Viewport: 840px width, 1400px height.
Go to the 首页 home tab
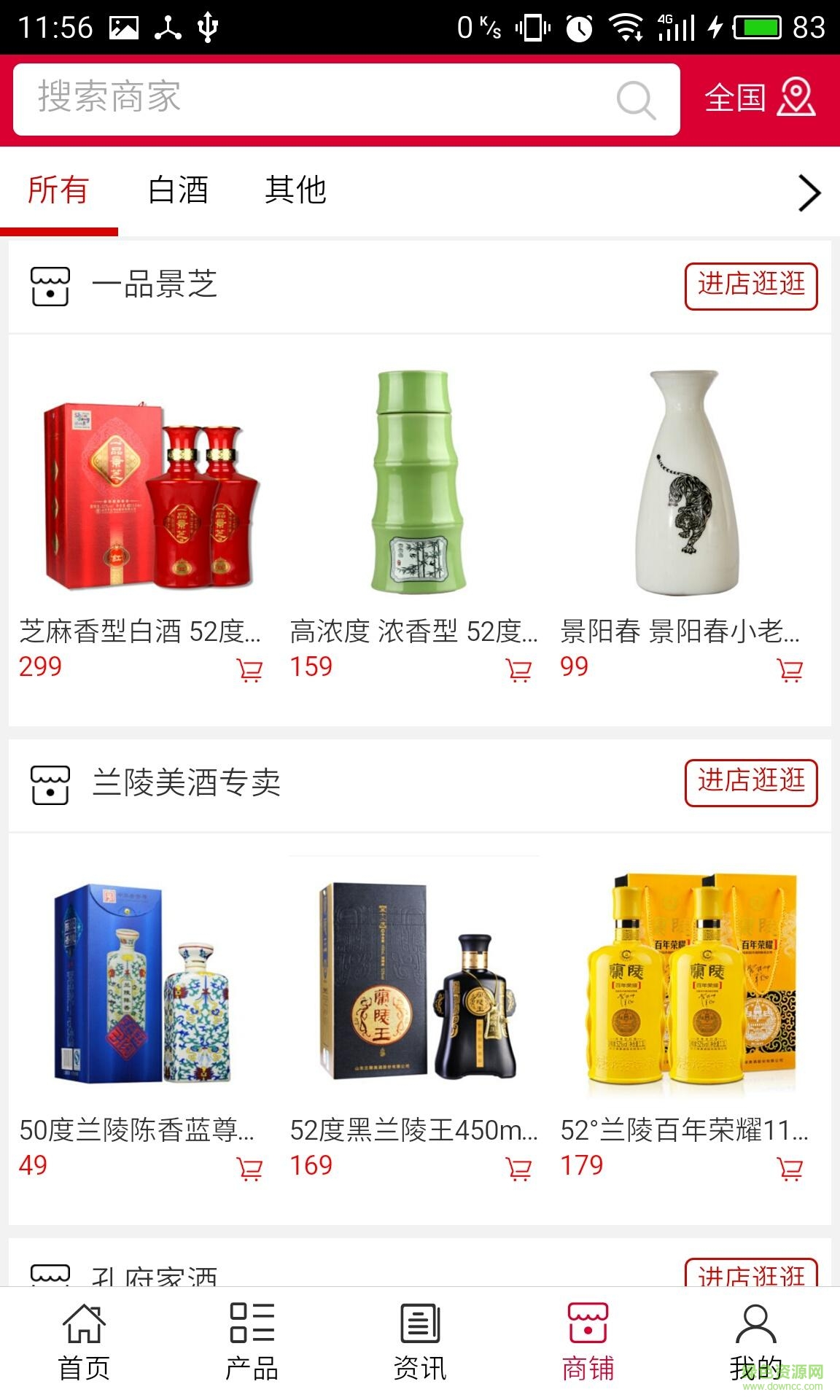tap(84, 1342)
